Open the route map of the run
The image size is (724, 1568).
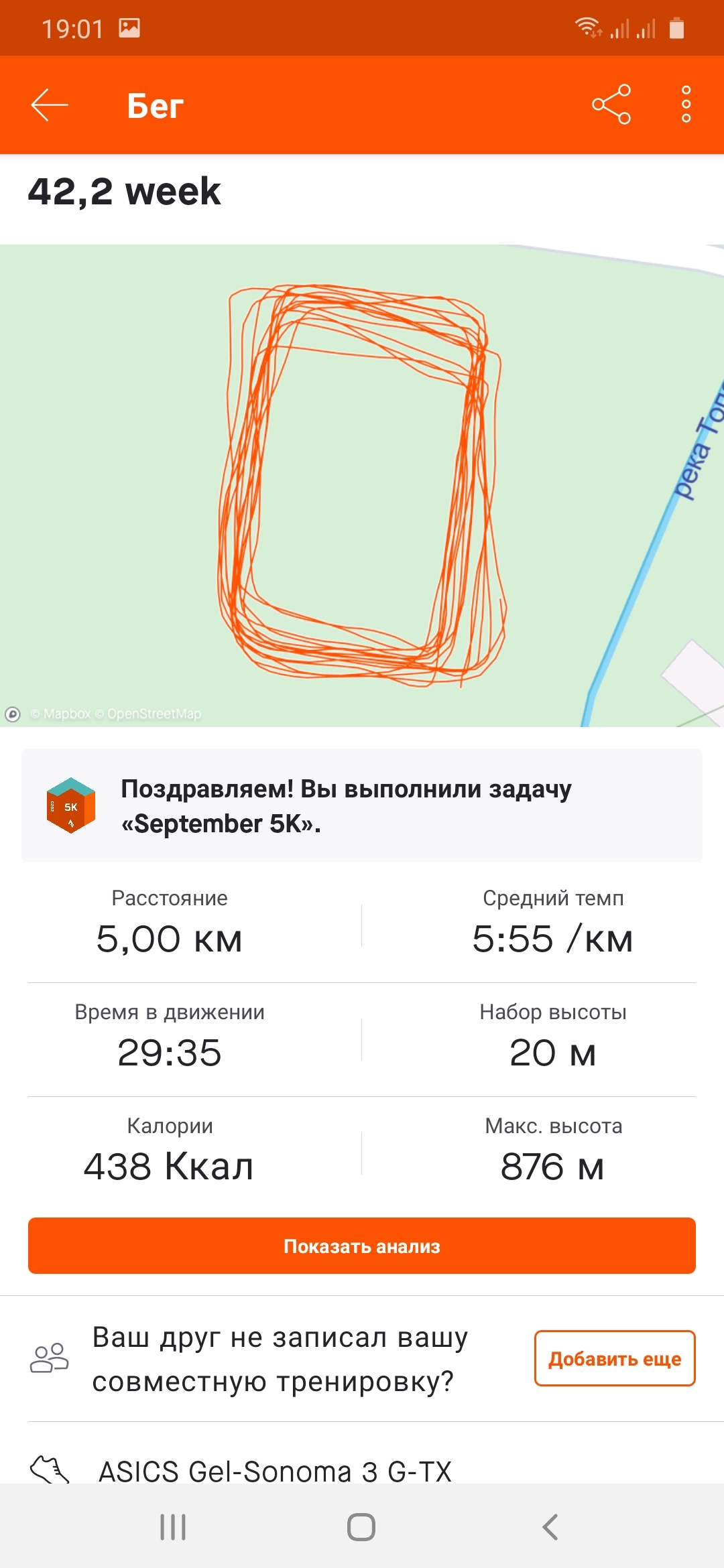[362, 485]
